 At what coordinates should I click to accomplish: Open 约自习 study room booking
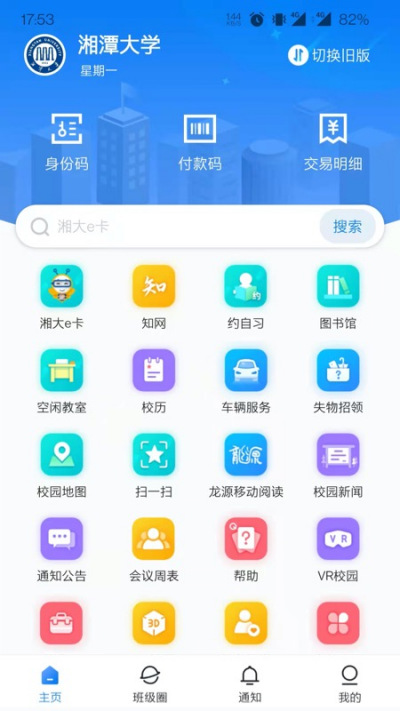(246, 297)
